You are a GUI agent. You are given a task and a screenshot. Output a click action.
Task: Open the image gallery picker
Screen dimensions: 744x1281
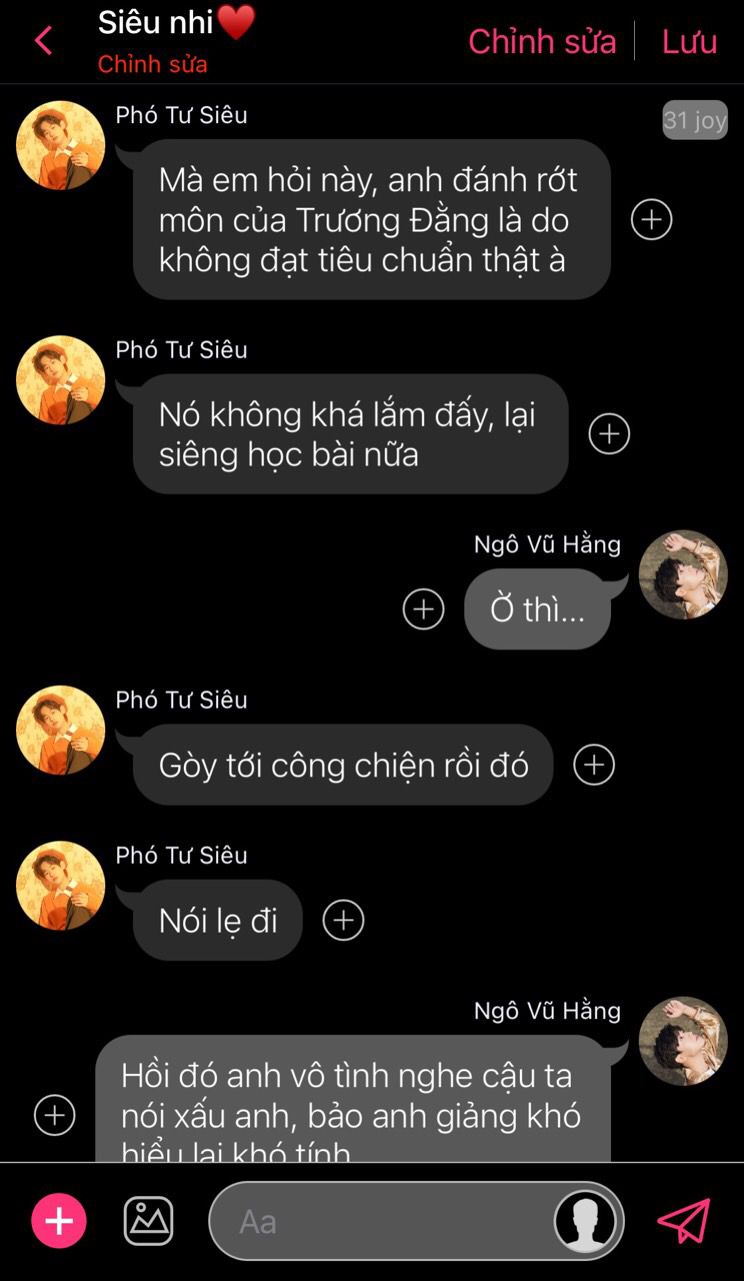point(148,1221)
